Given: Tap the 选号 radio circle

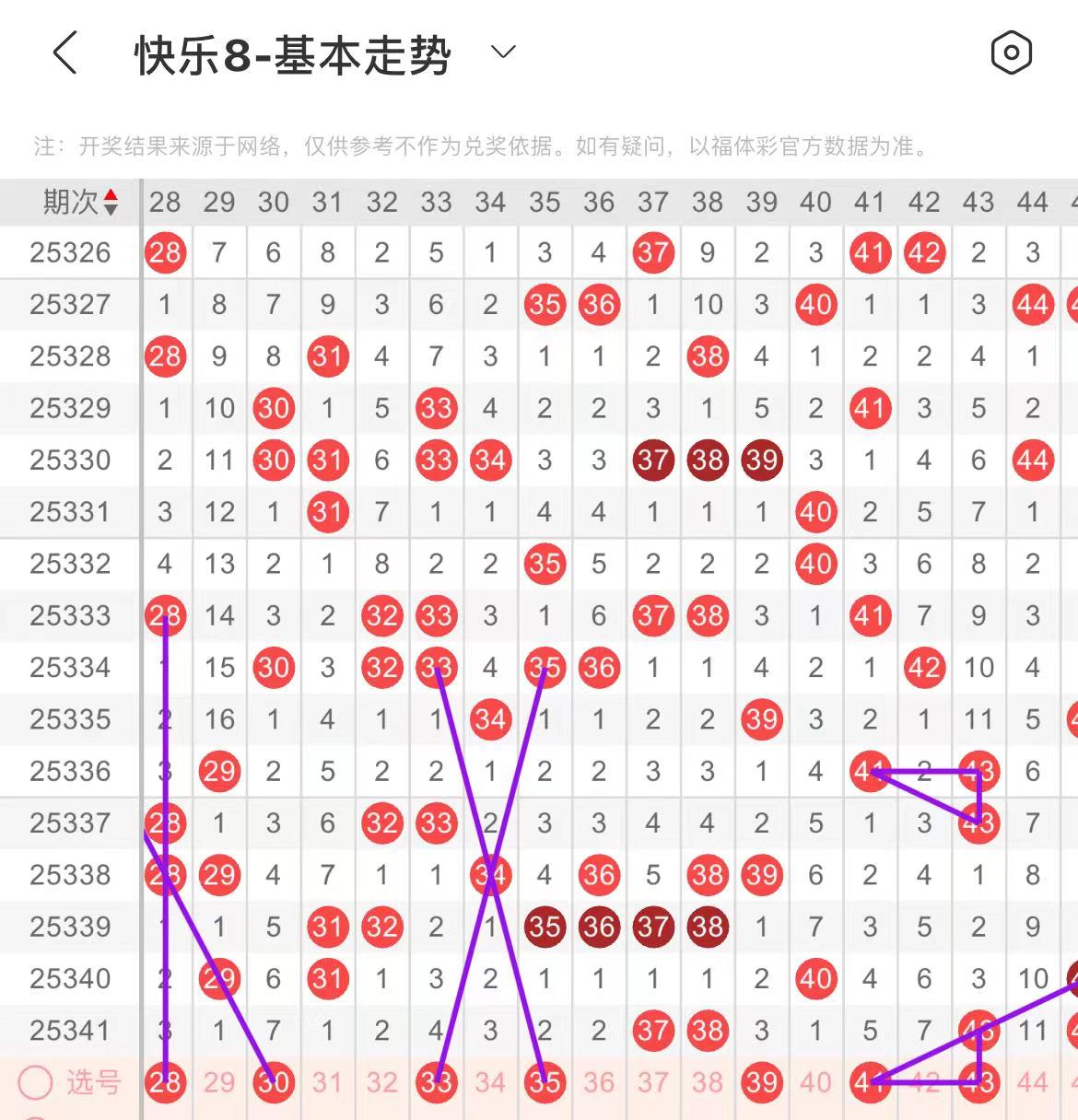Looking at the screenshot, I should [35, 1082].
